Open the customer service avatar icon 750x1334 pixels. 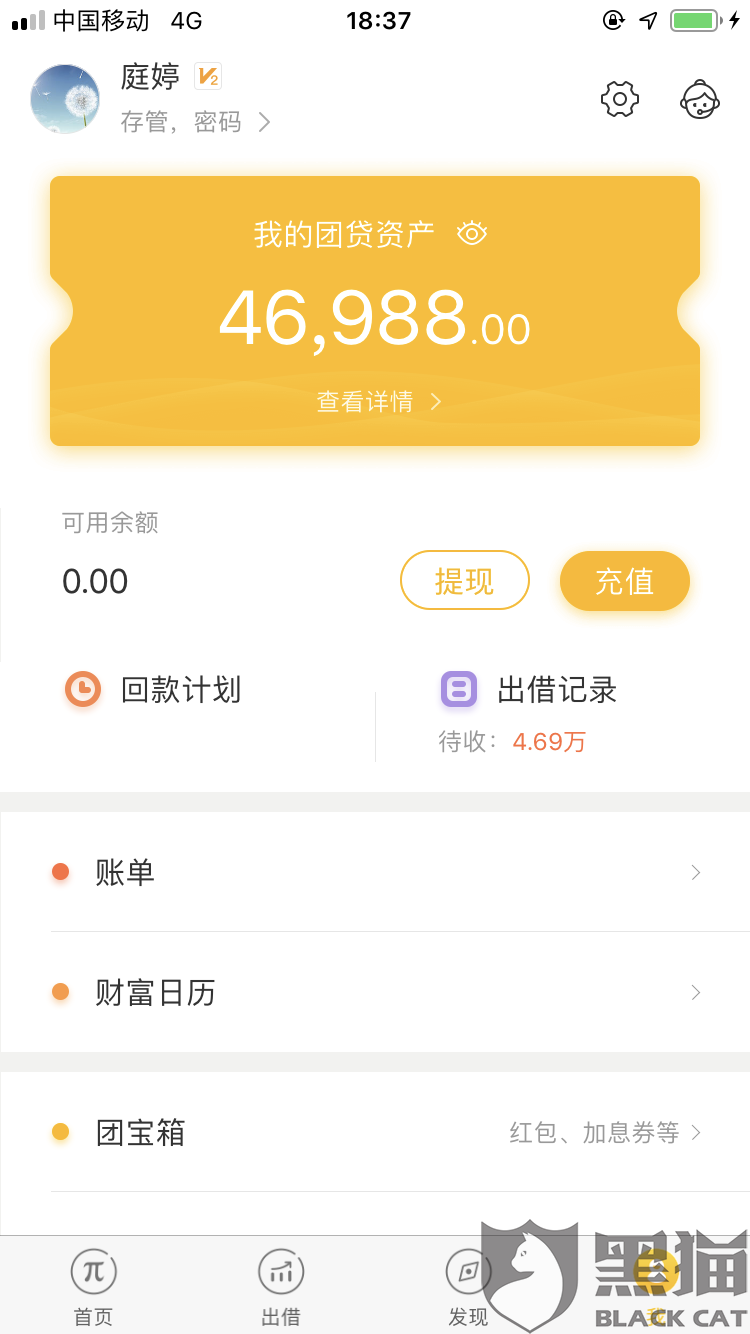700,99
